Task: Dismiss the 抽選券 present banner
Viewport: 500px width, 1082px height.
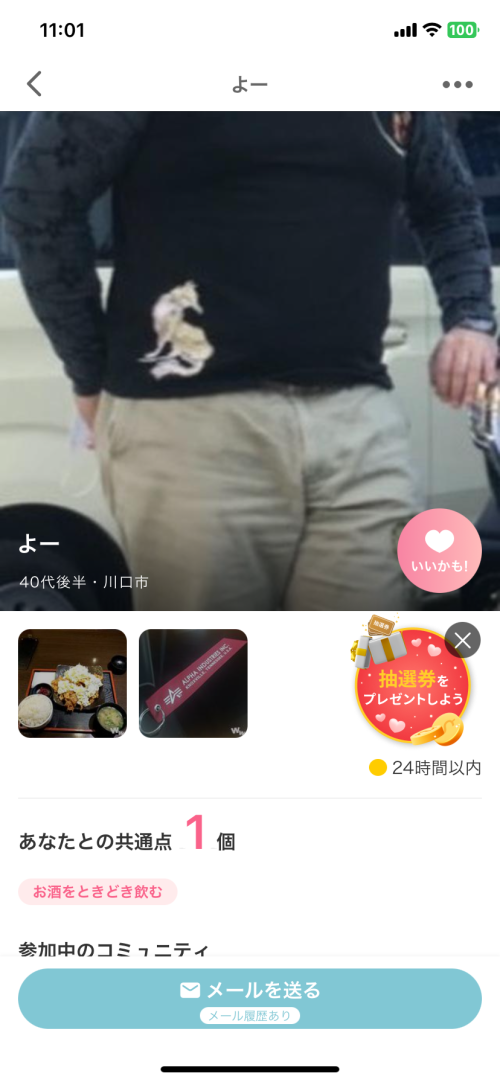Action: tap(463, 640)
